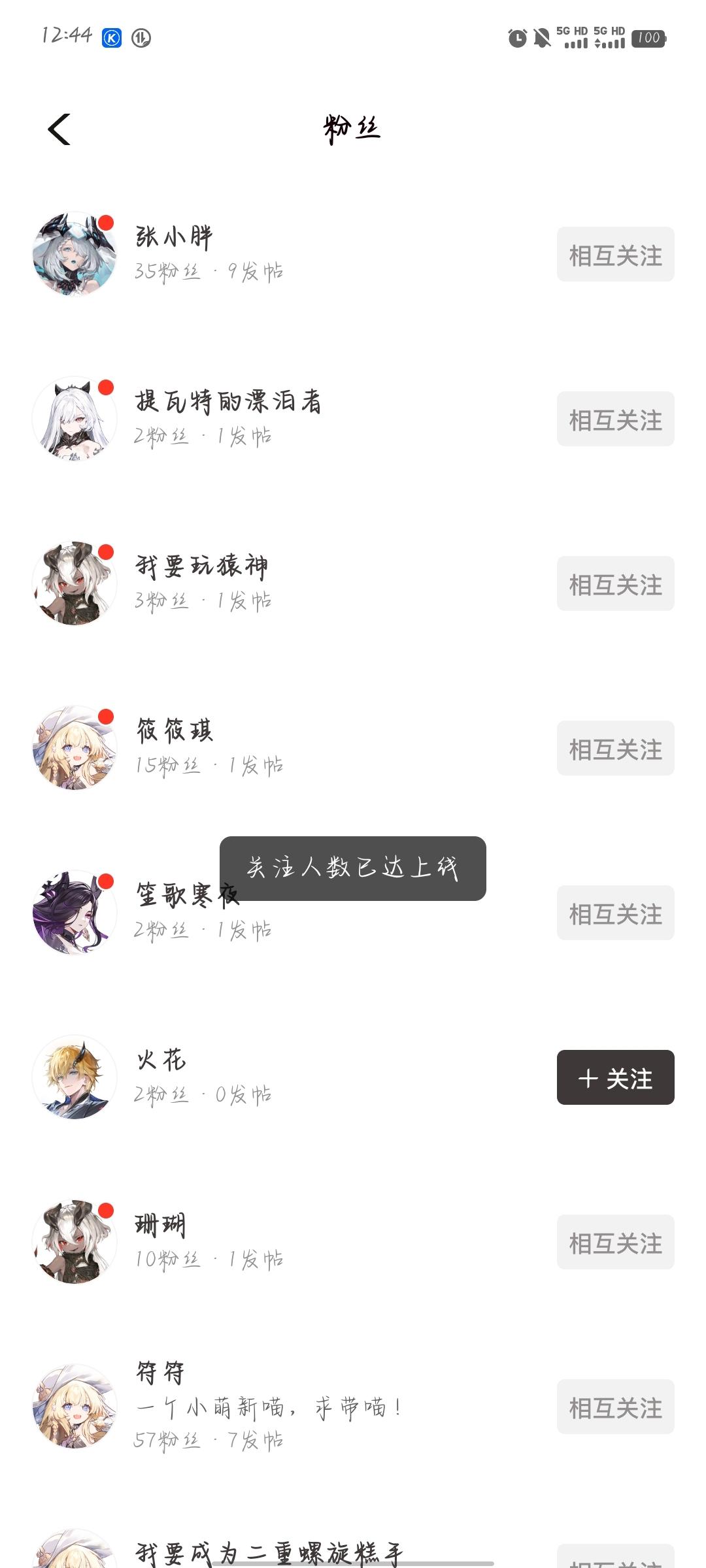Image resolution: width=706 pixels, height=1568 pixels.
Task: Tap 相互关注 button next to 张小胖
Action: tap(615, 255)
